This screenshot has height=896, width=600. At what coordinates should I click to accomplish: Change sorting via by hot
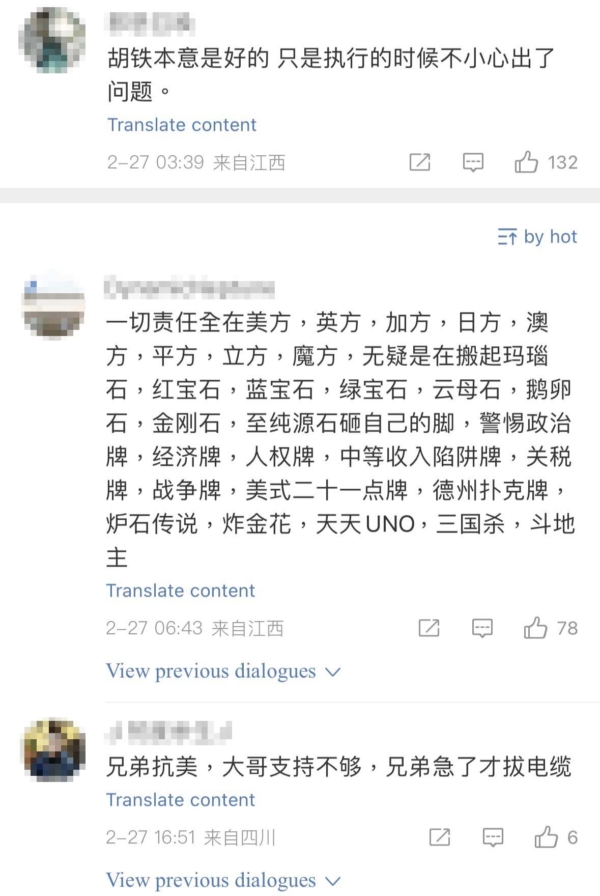(x=537, y=237)
